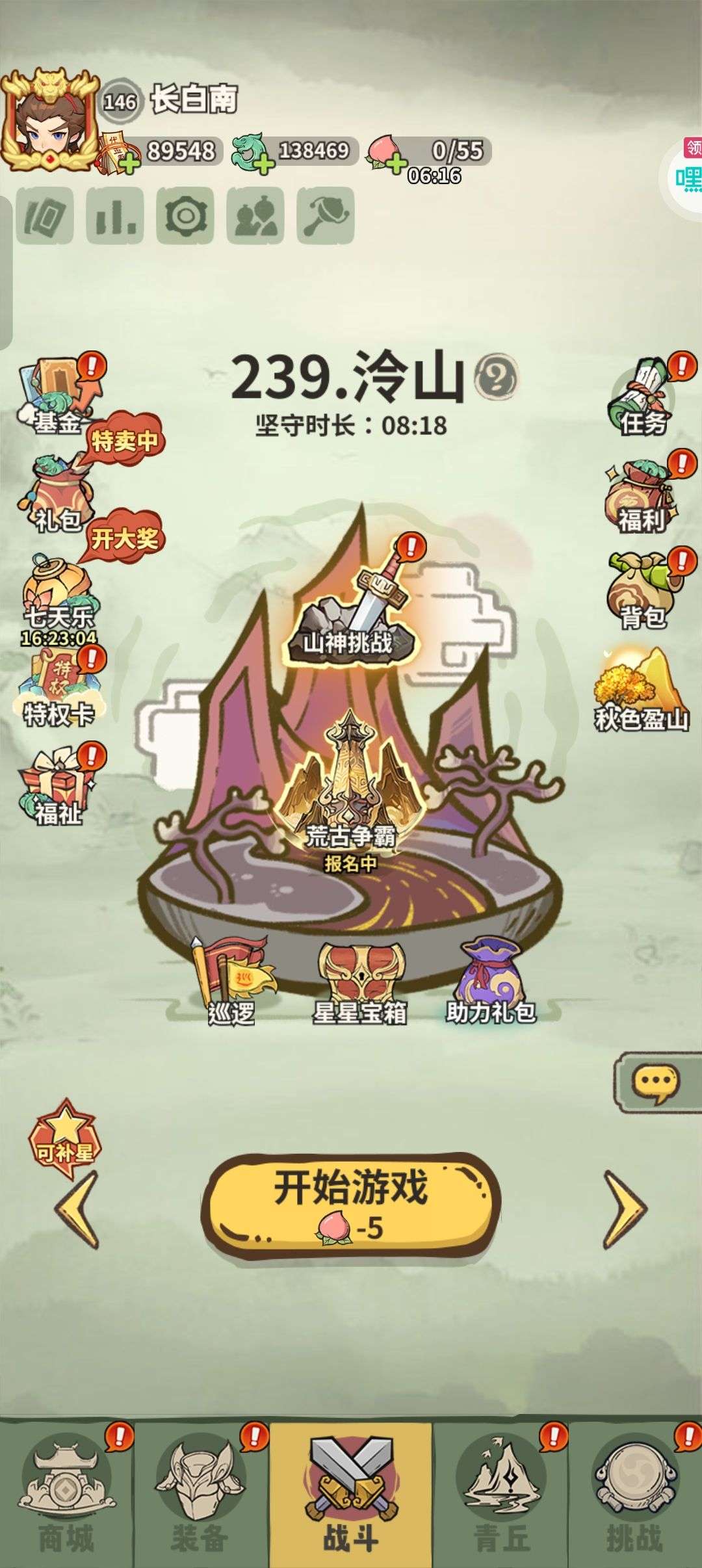702x1568 pixels.
Task: Open 助力礼包 gift pack
Action: click(x=491, y=982)
